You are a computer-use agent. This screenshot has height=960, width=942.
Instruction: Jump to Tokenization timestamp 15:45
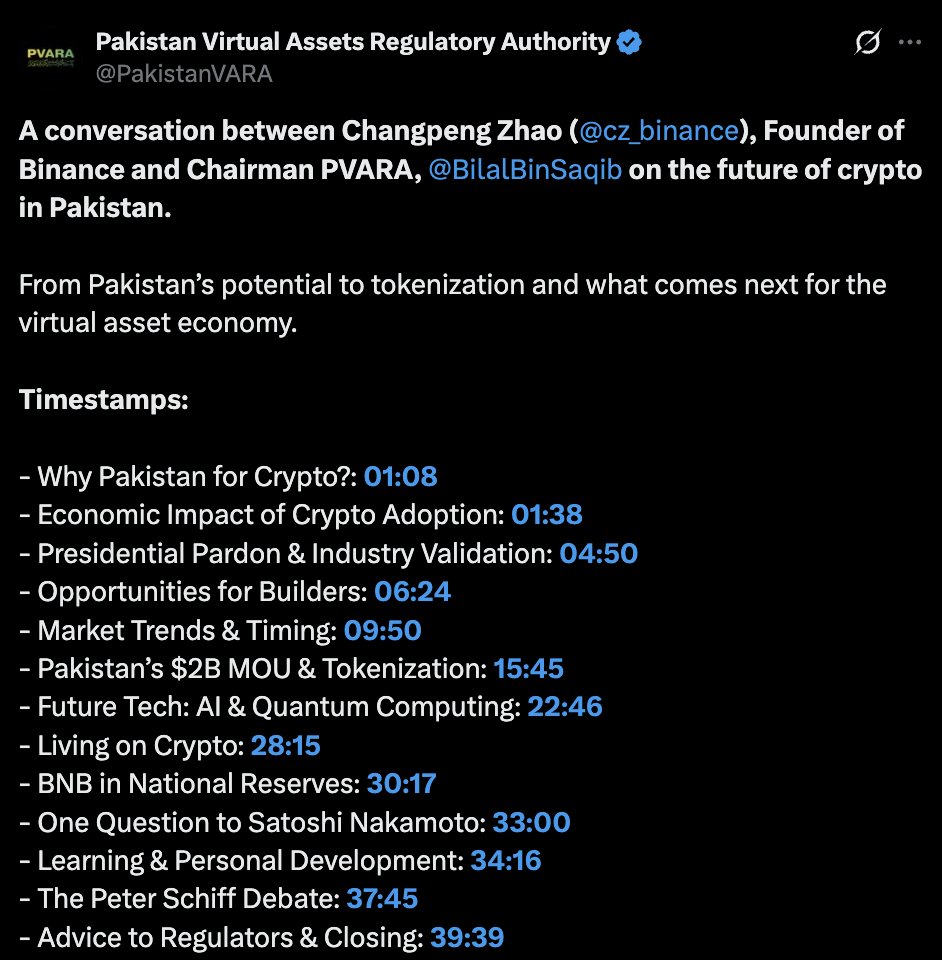(528, 669)
